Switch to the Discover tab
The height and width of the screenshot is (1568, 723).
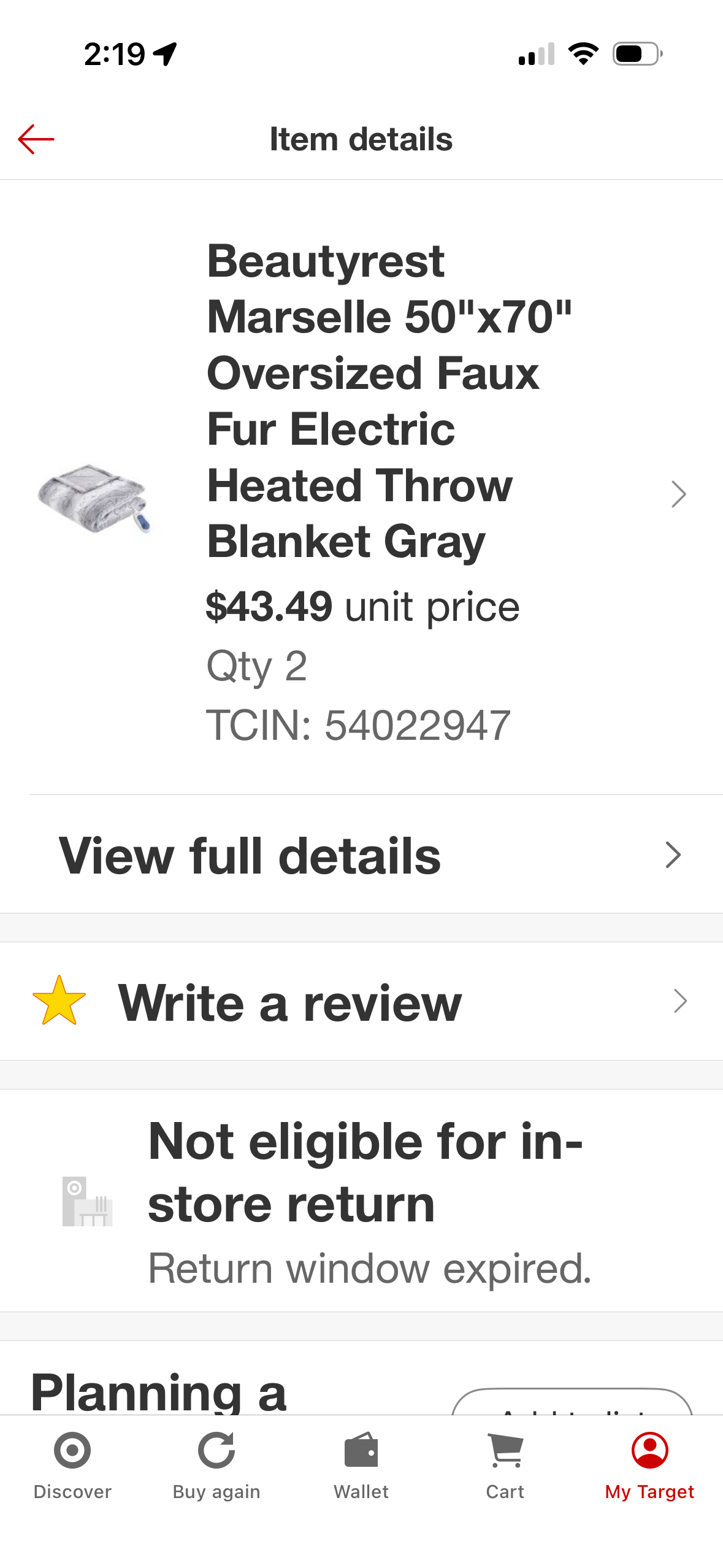tap(72, 1466)
